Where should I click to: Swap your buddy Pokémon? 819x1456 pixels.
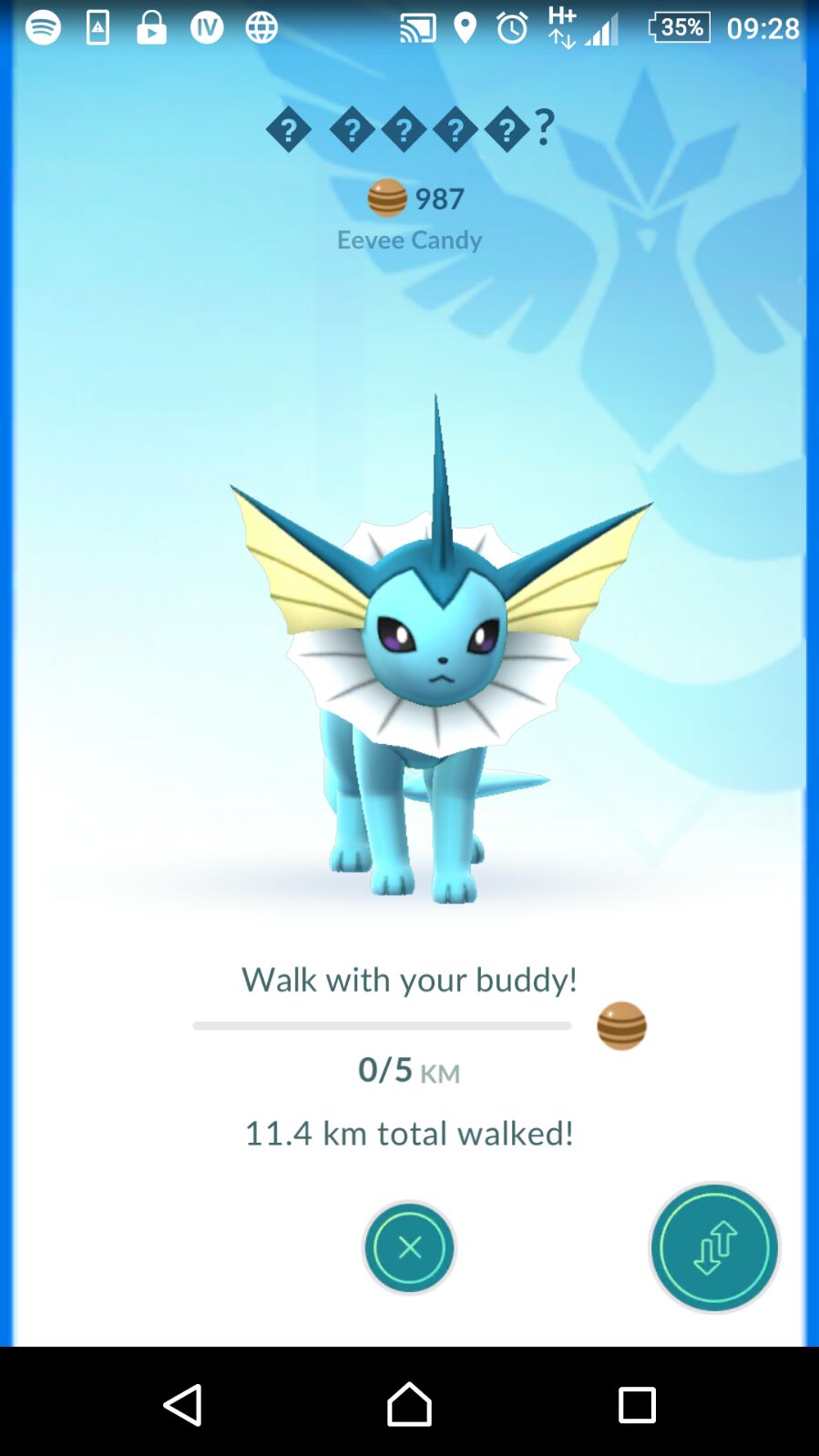tap(714, 1247)
